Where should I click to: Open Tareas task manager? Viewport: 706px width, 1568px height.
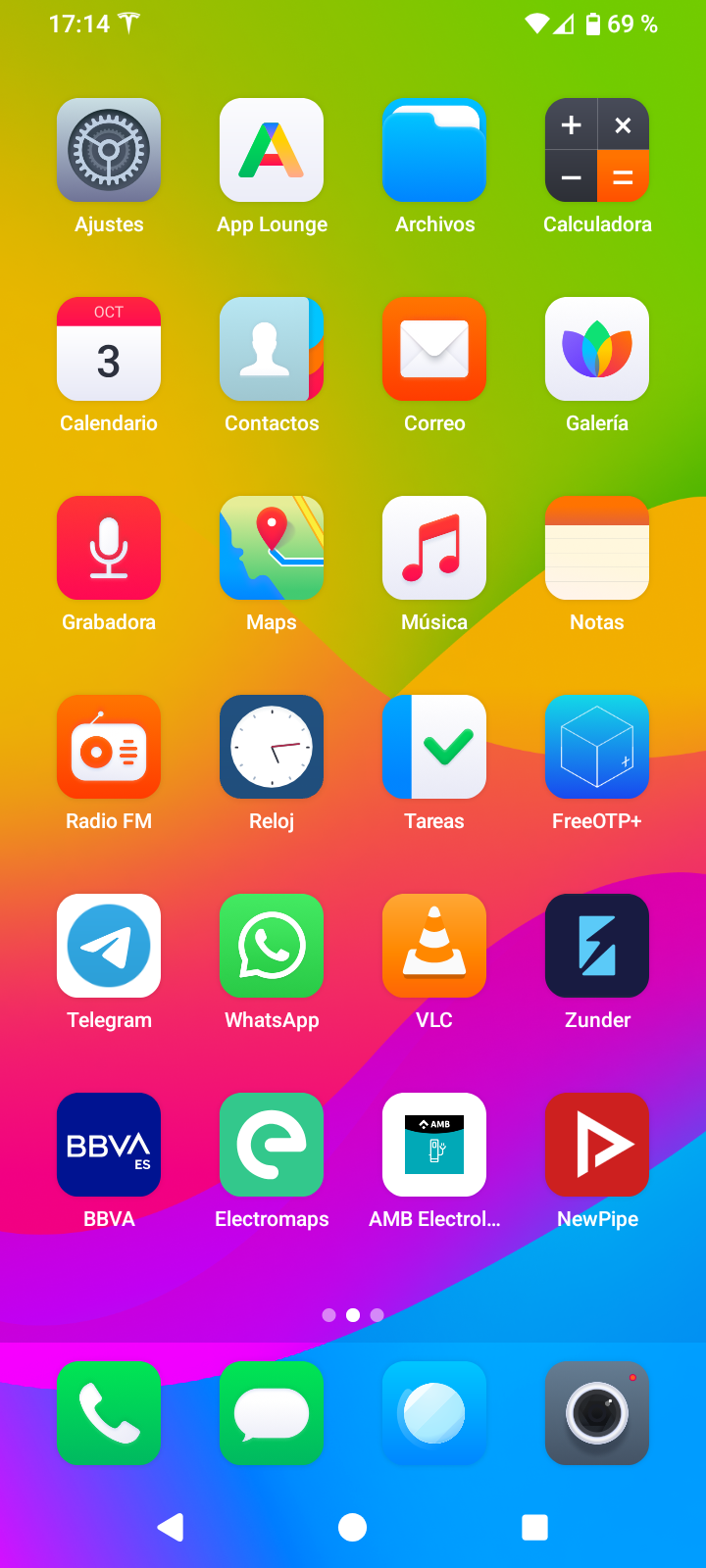point(433,747)
